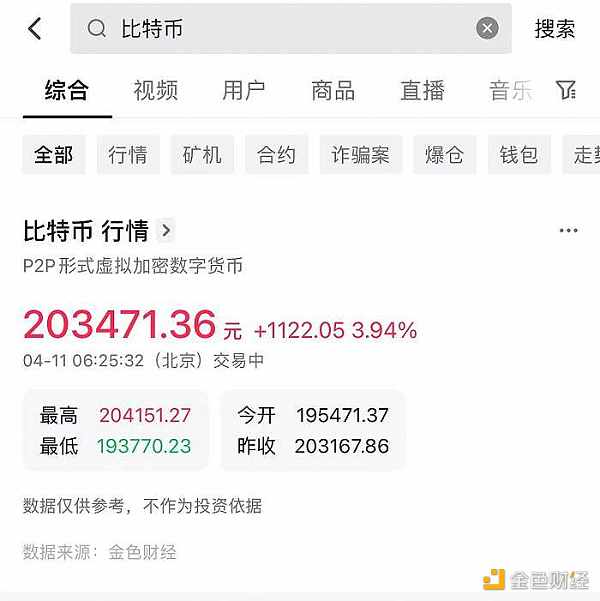The width and height of the screenshot is (600, 601).
Task: Select the 矿机 chip
Action: click(202, 155)
